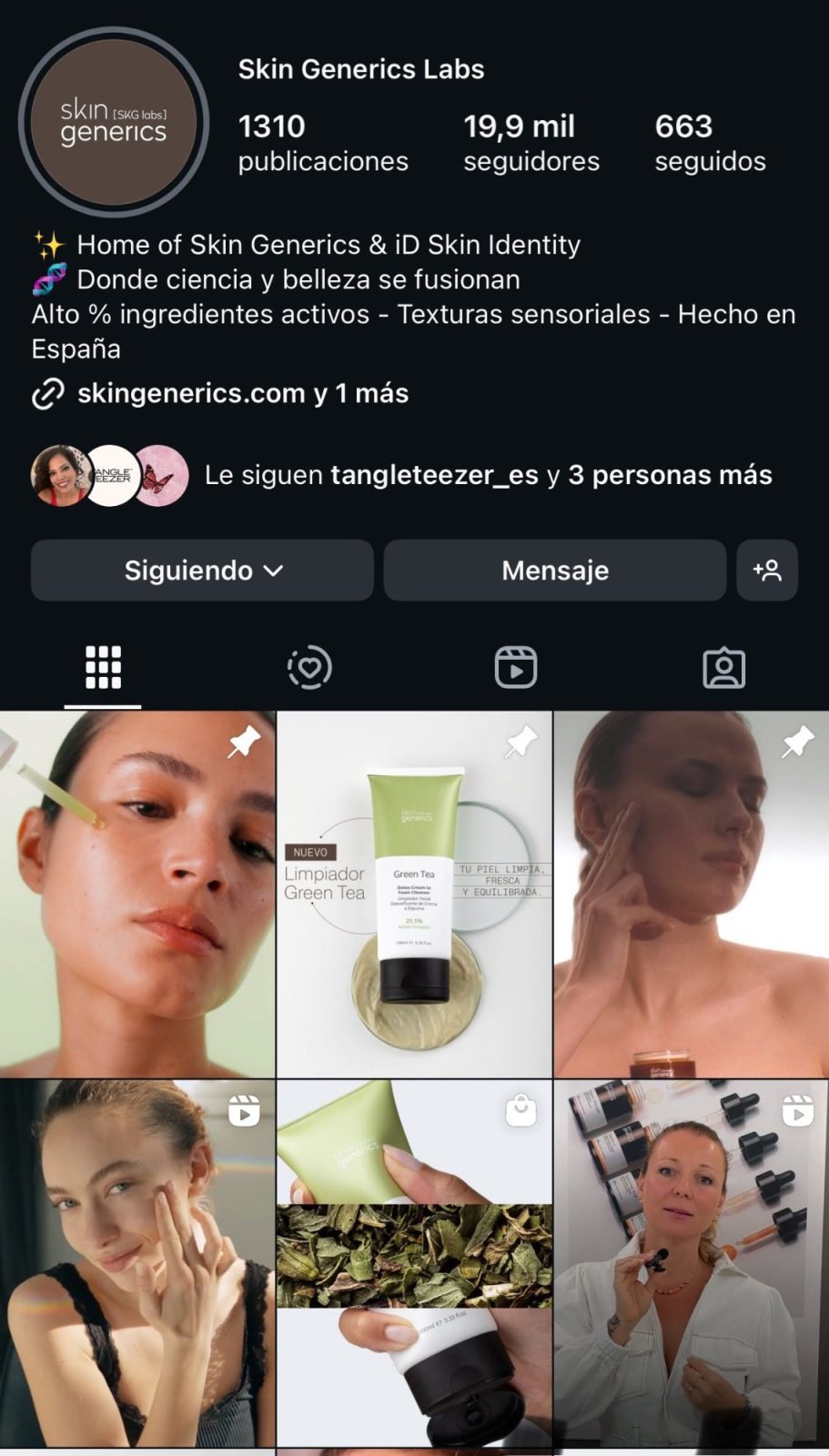This screenshot has width=829, height=1456.
Task: Switch to the Reels tab
Action: point(516,668)
